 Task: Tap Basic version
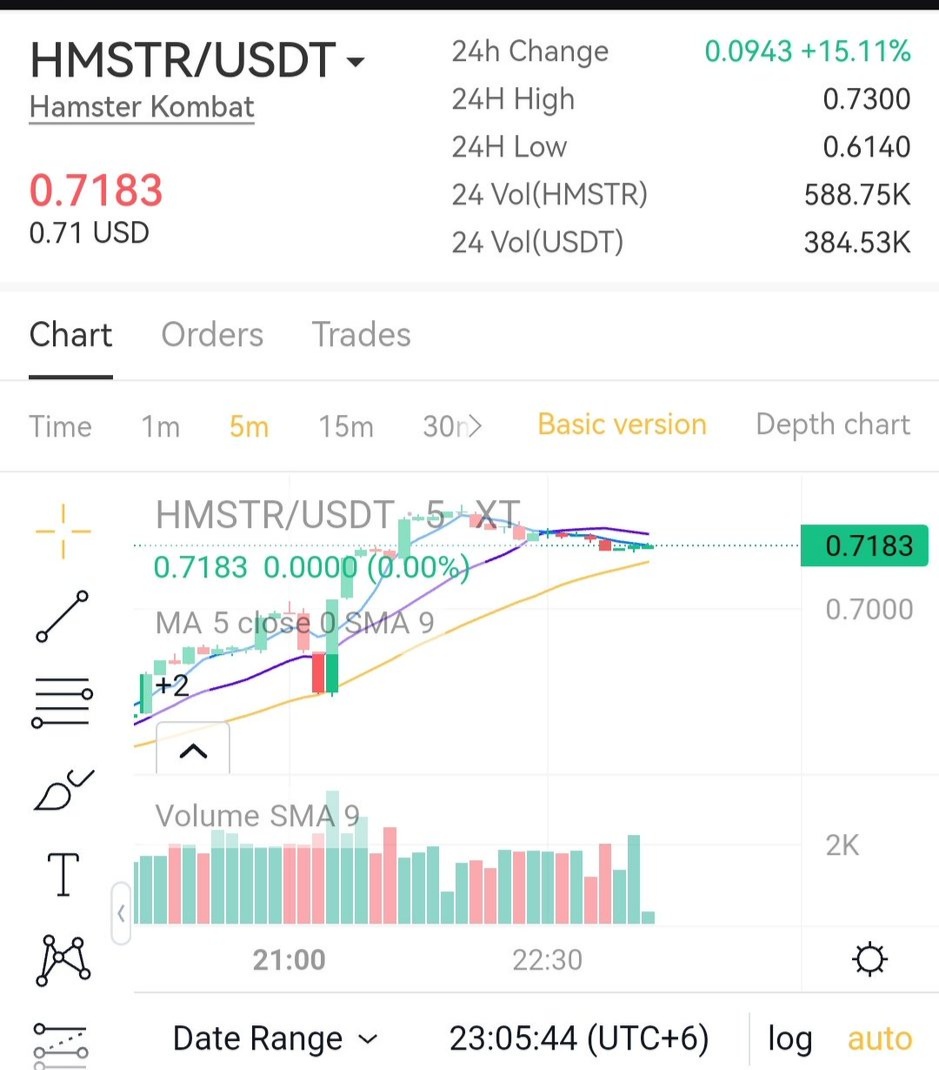point(622,424)
